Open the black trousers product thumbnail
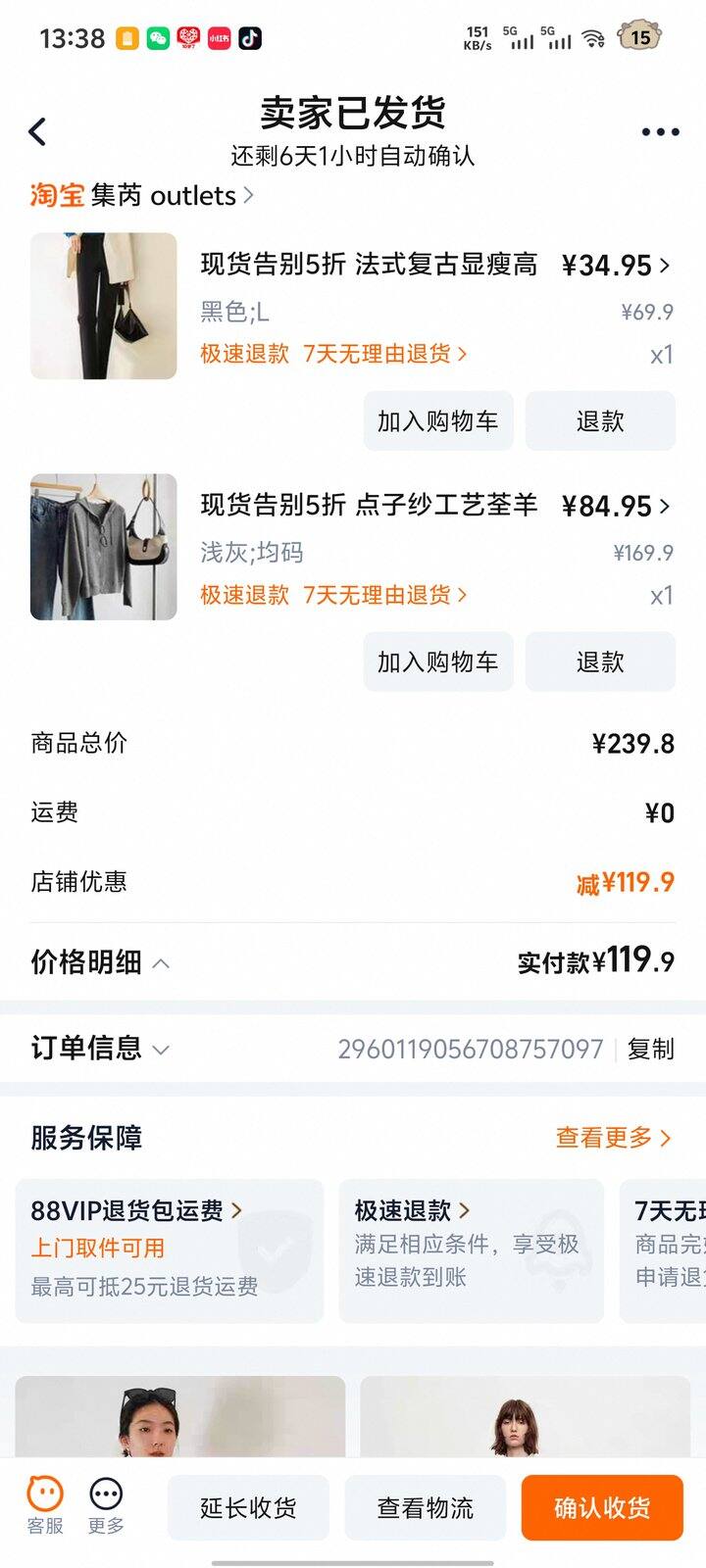This screenshot has width=706, height=1568. 104,306
